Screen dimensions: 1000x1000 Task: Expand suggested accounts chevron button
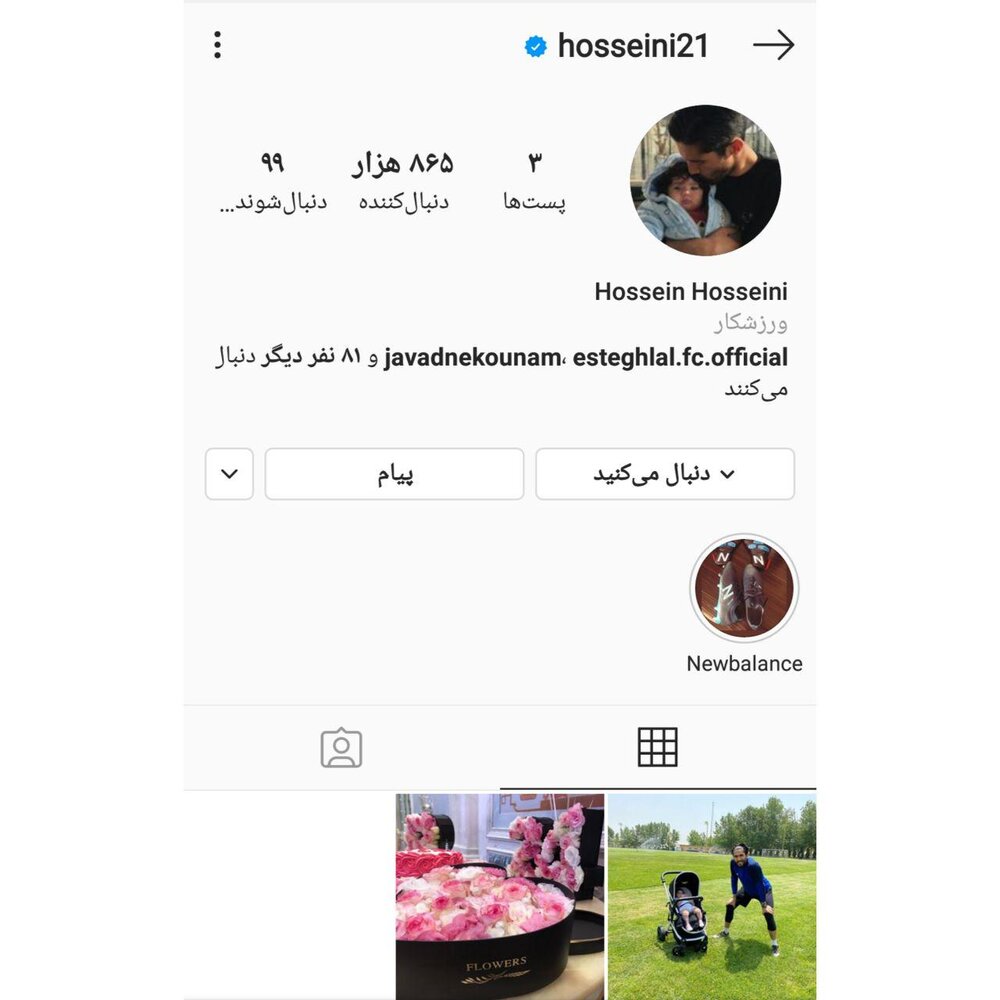[x=229, y=474]
